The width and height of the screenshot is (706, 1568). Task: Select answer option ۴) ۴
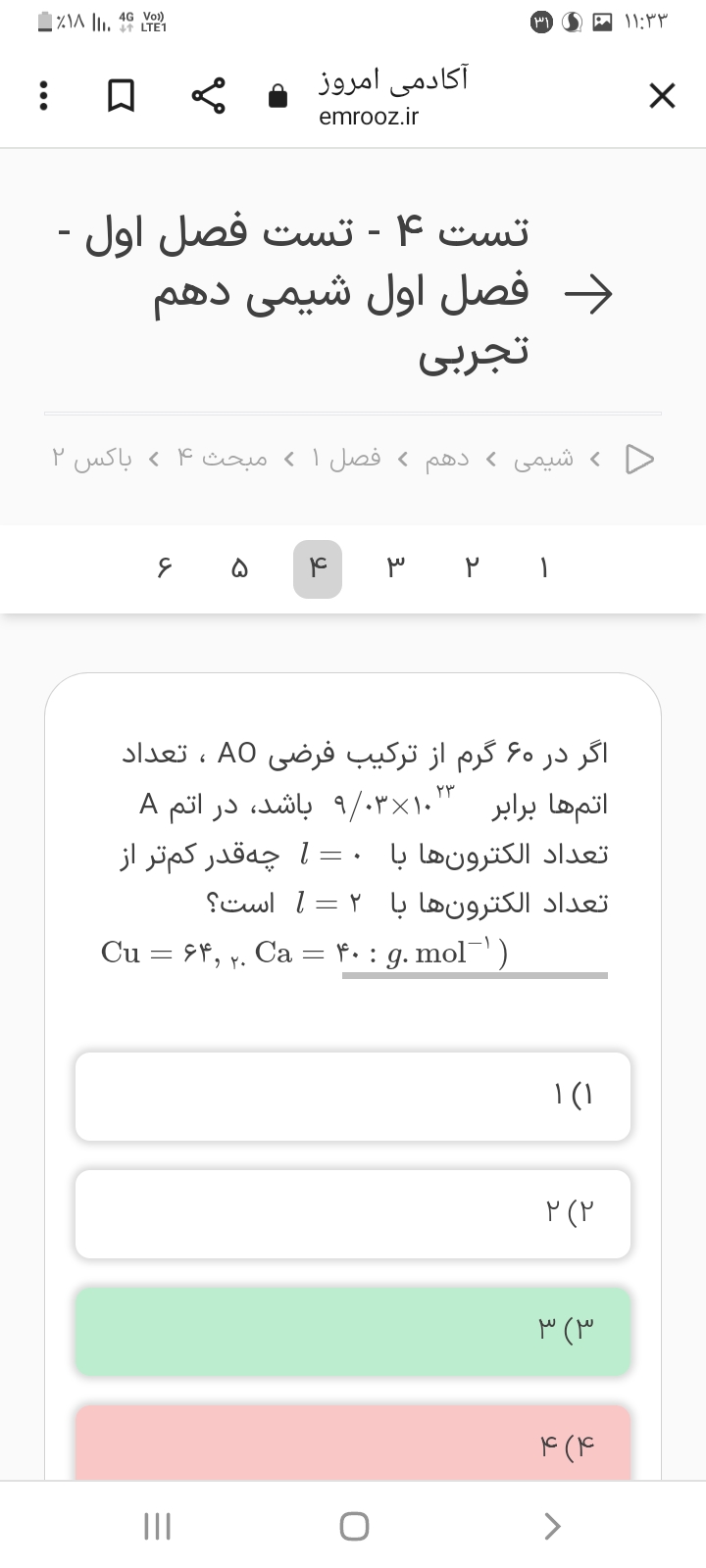click(353, 1443)
